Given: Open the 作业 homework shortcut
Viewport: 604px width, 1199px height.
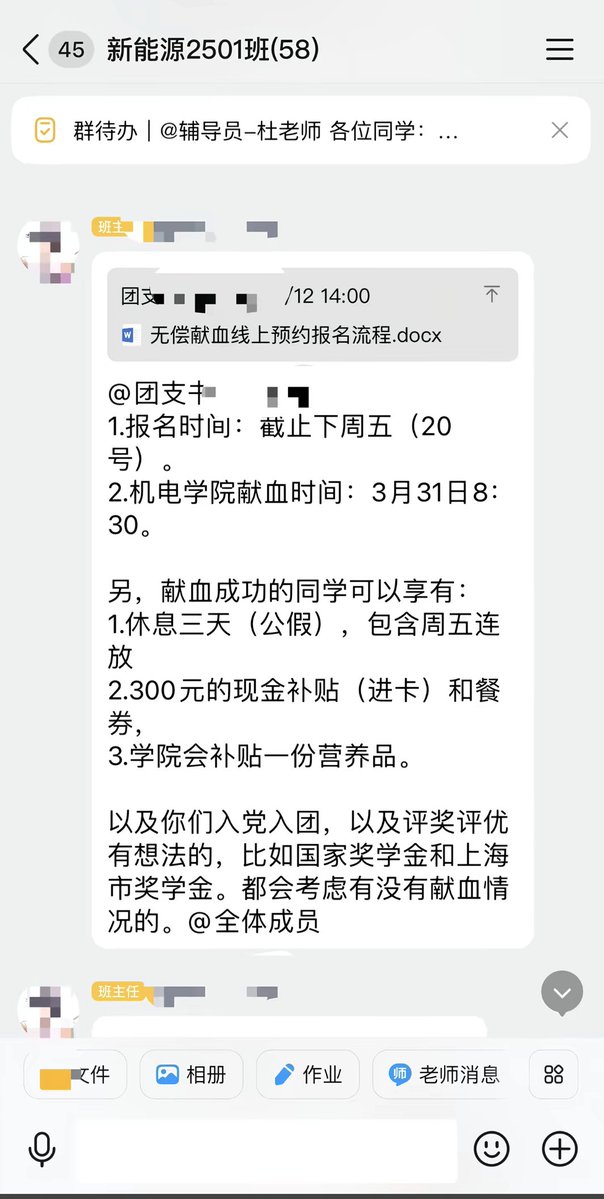Looking at the screenshot, I should [308, 1075].
